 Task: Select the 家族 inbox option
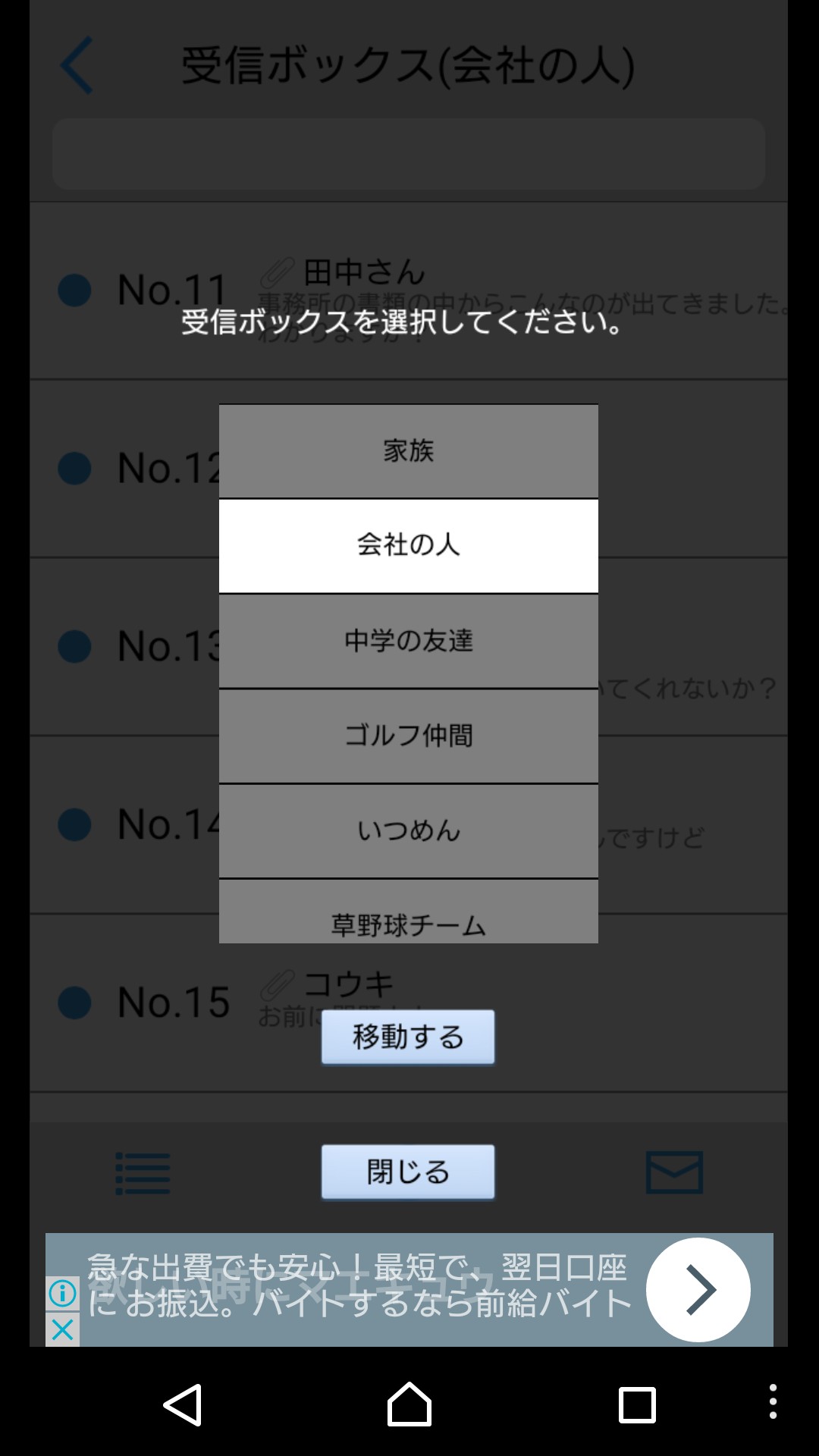coord(408,451)
